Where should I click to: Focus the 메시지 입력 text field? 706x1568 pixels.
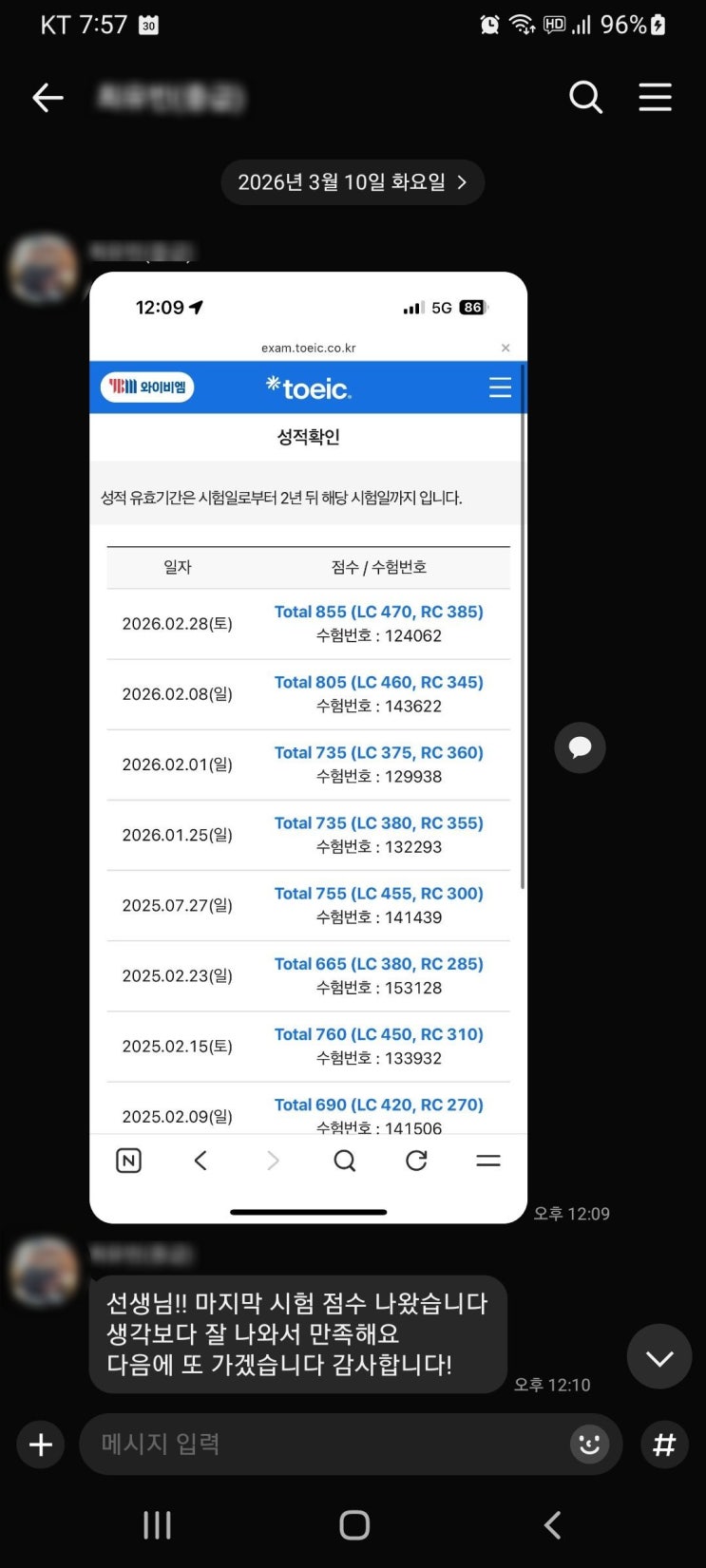pos(323,1445)
